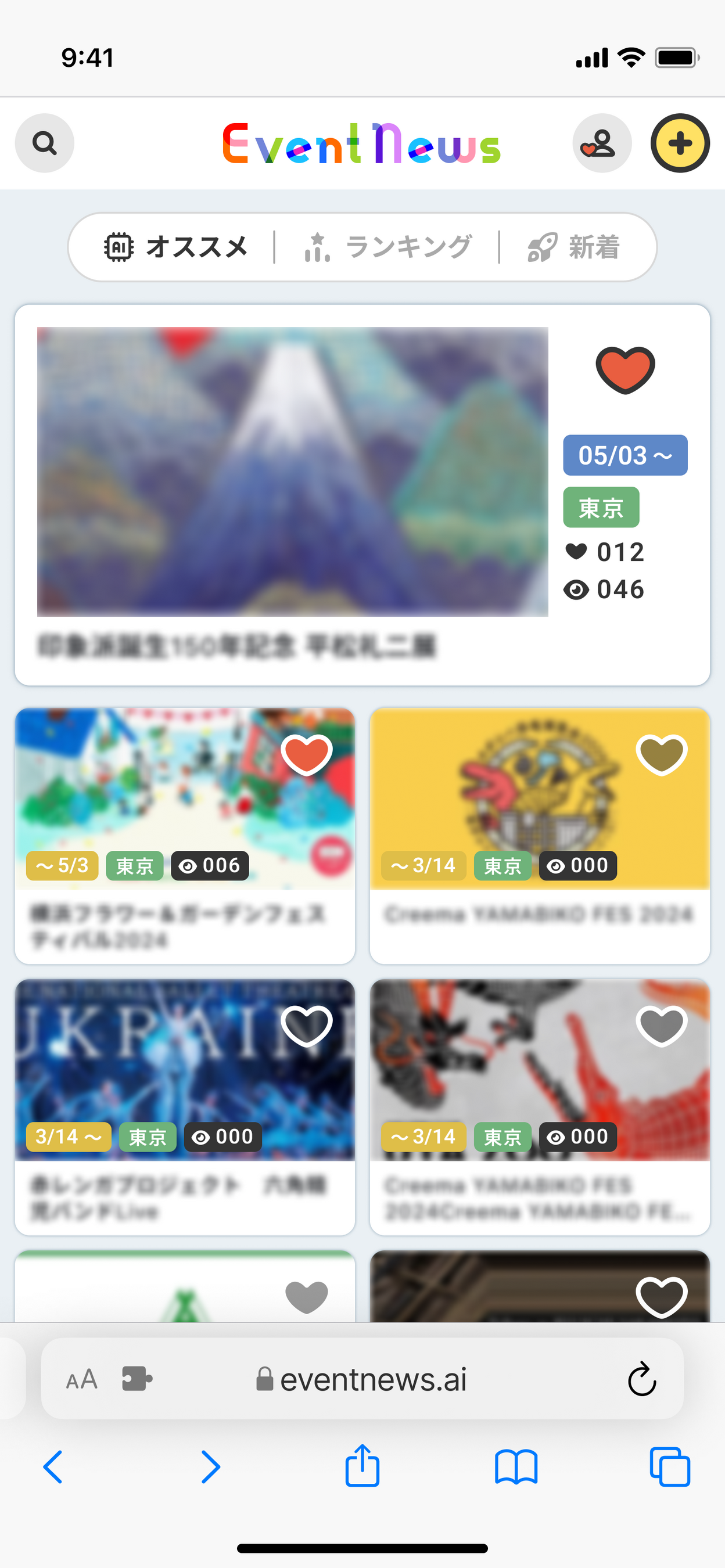725x1568 pixels.
Task: Open the search magnifier icon
Action: click(x=44, y=143)
